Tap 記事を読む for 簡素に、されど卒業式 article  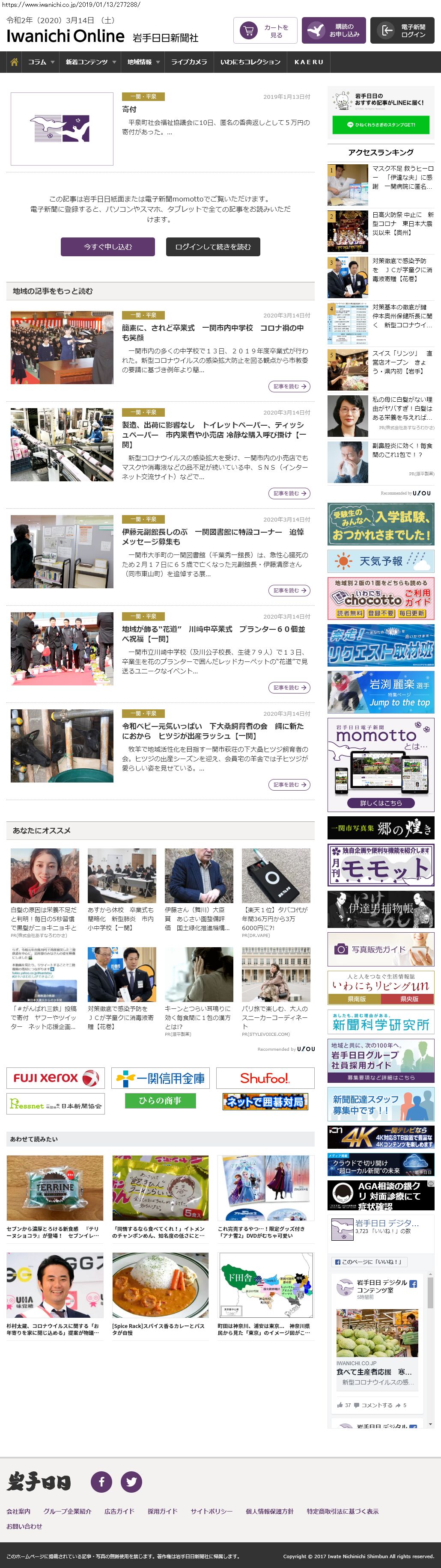[289, 386]
